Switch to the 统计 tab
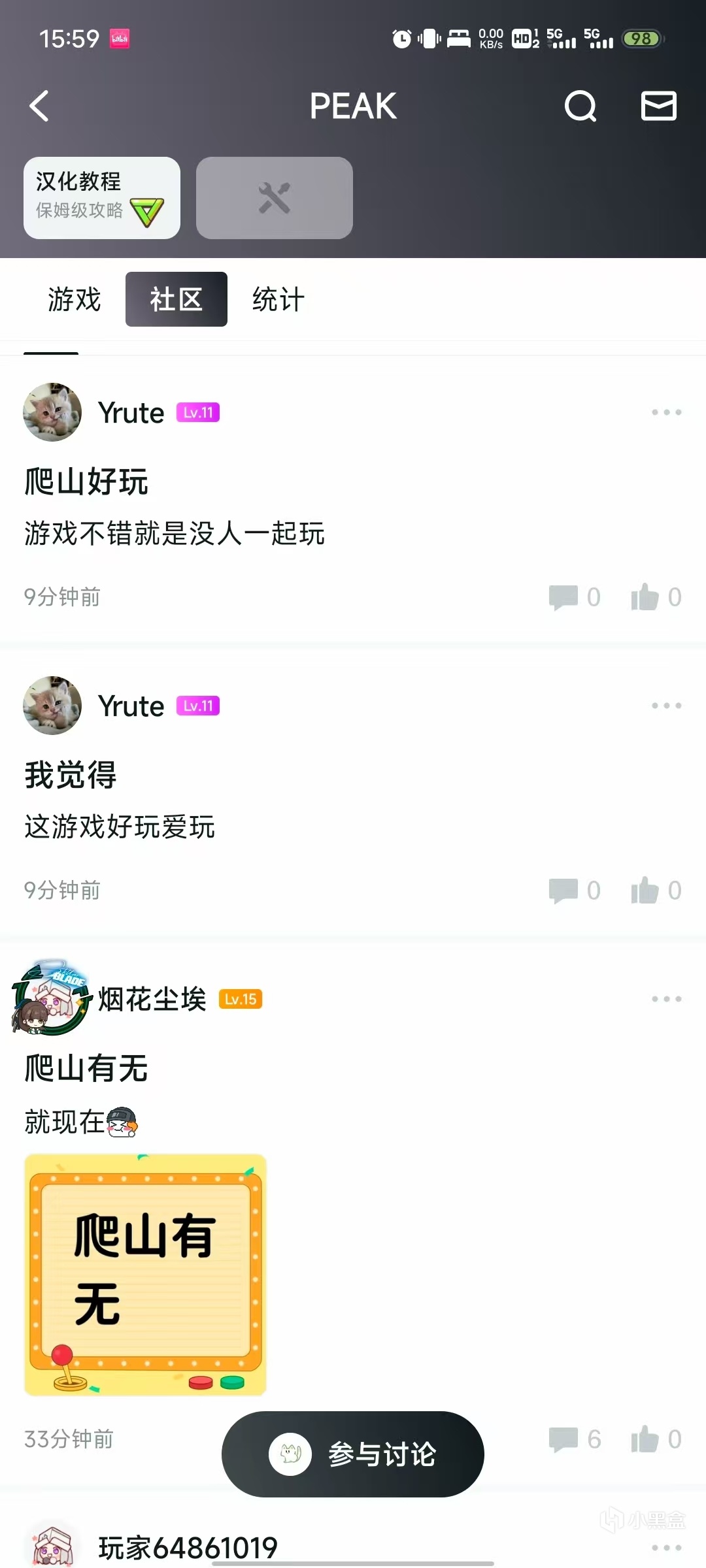Viewport: 706px width, 1568px height. click(x=278, y=300)
